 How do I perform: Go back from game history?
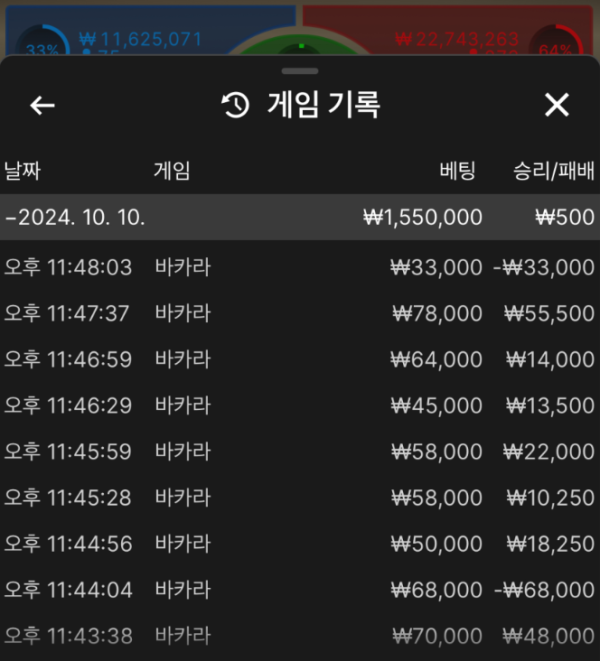42,105
